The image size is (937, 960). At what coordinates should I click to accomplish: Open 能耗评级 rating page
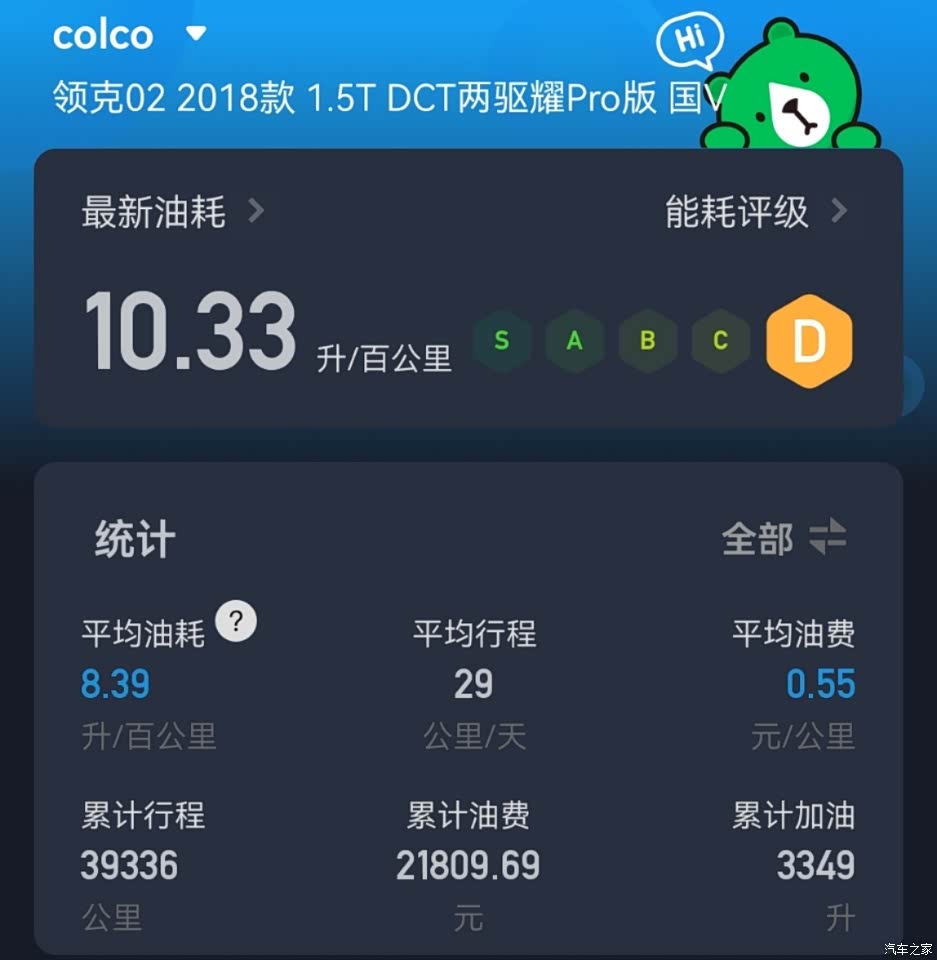(x=756, y=212)
